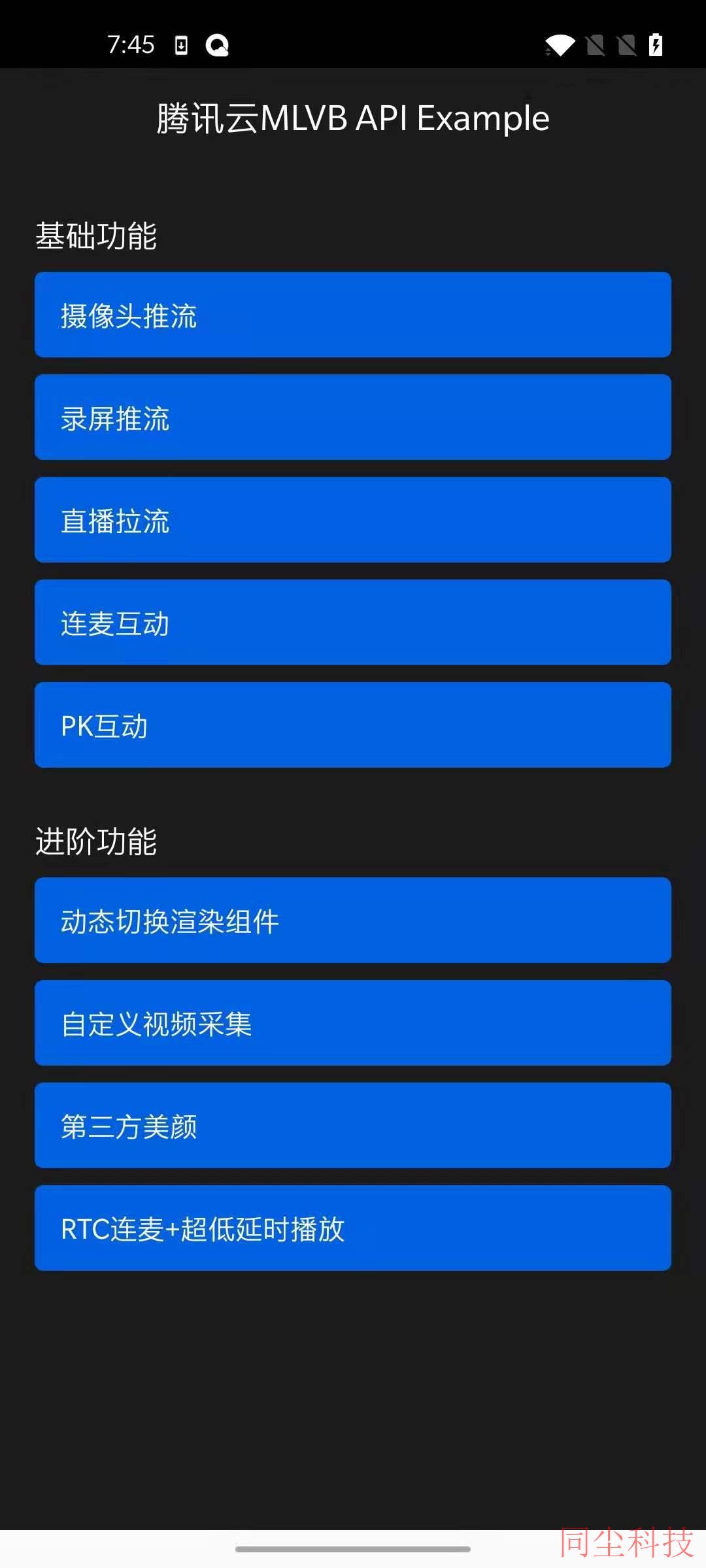This screenshot has height=1568, width=706.
Task: Tap the 连麦互动 button
Action: [x=353, y=623]
